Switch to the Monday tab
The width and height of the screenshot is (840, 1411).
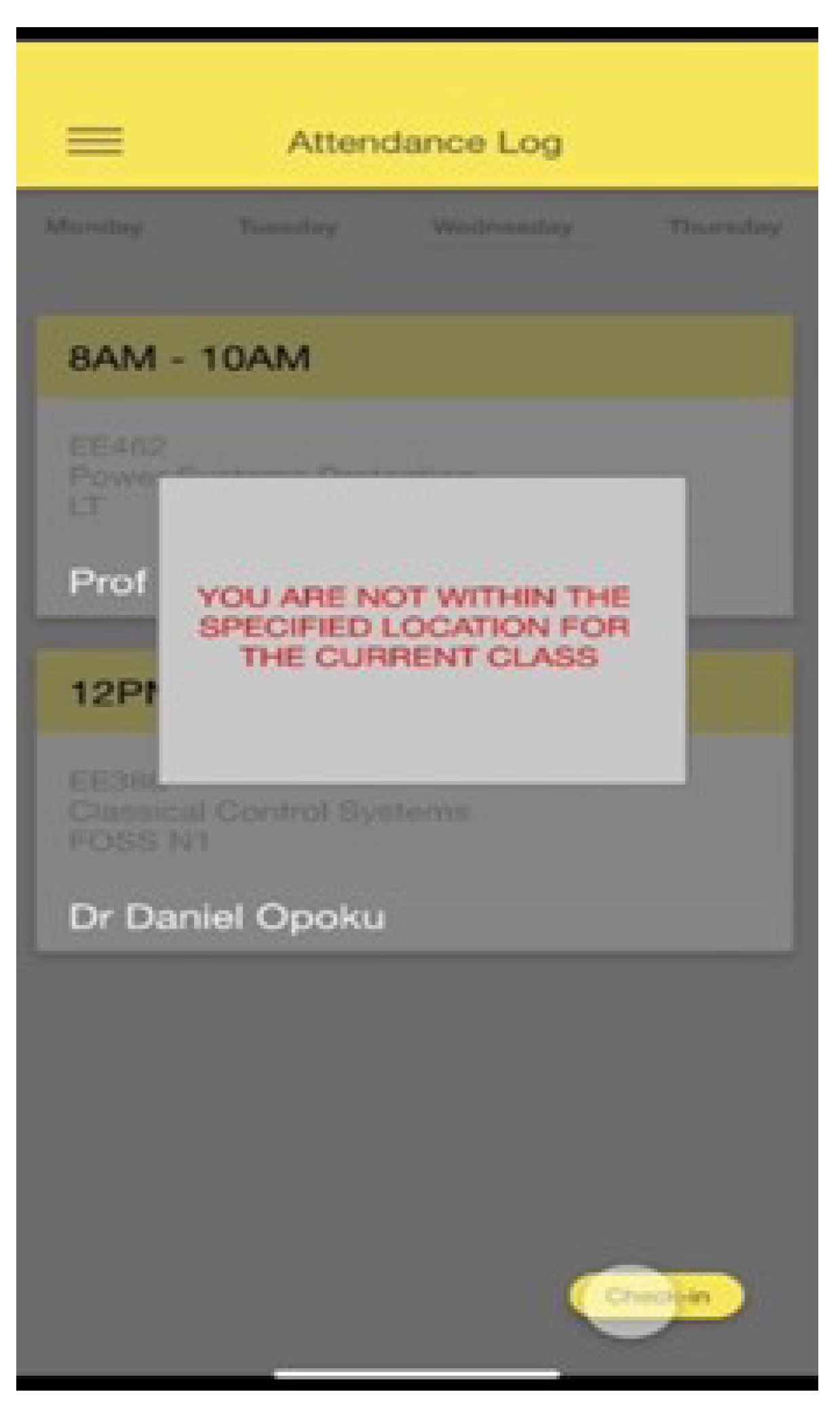94,227
